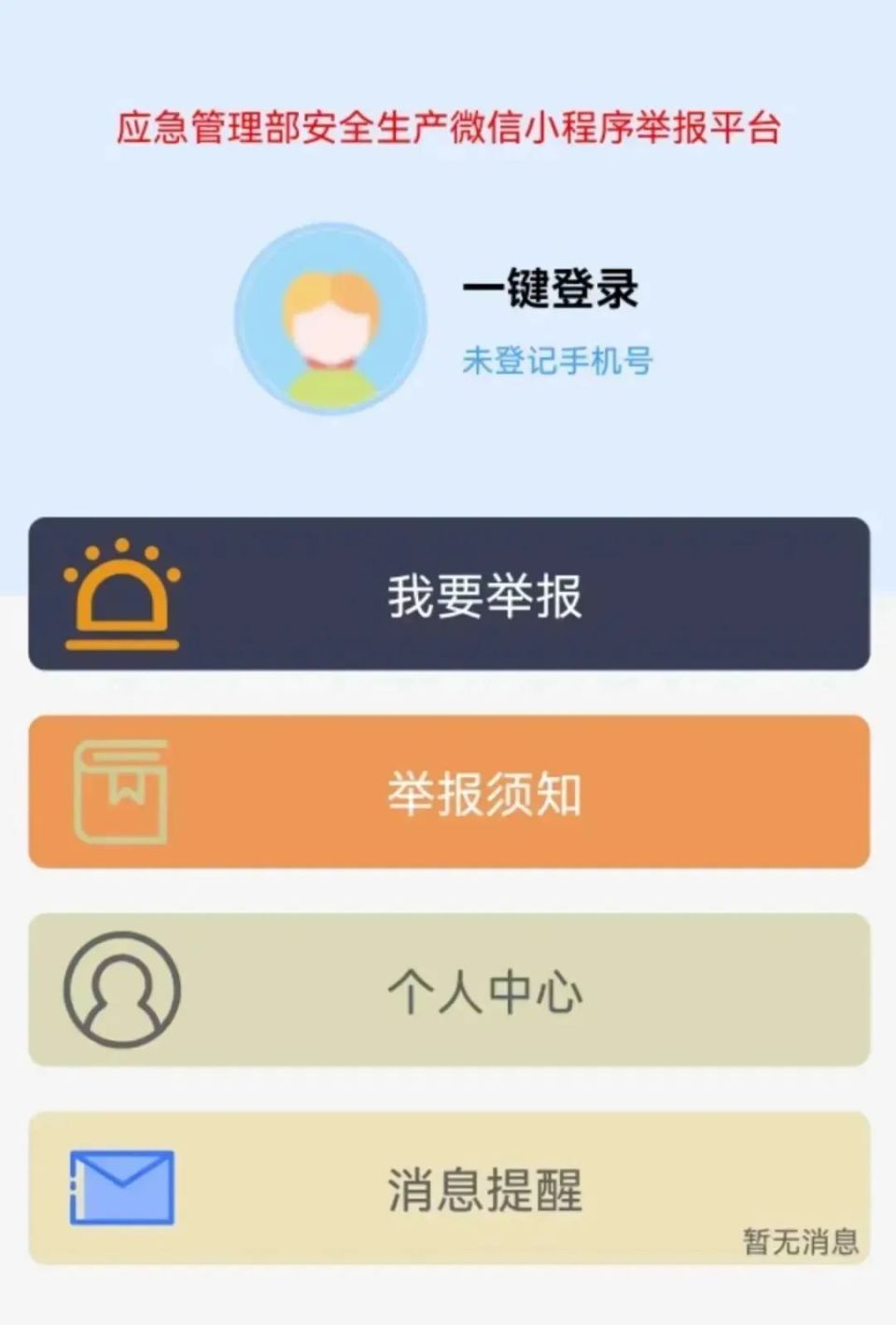Select the olive 个人中心 panel
896x1325 pixels.
448,990
